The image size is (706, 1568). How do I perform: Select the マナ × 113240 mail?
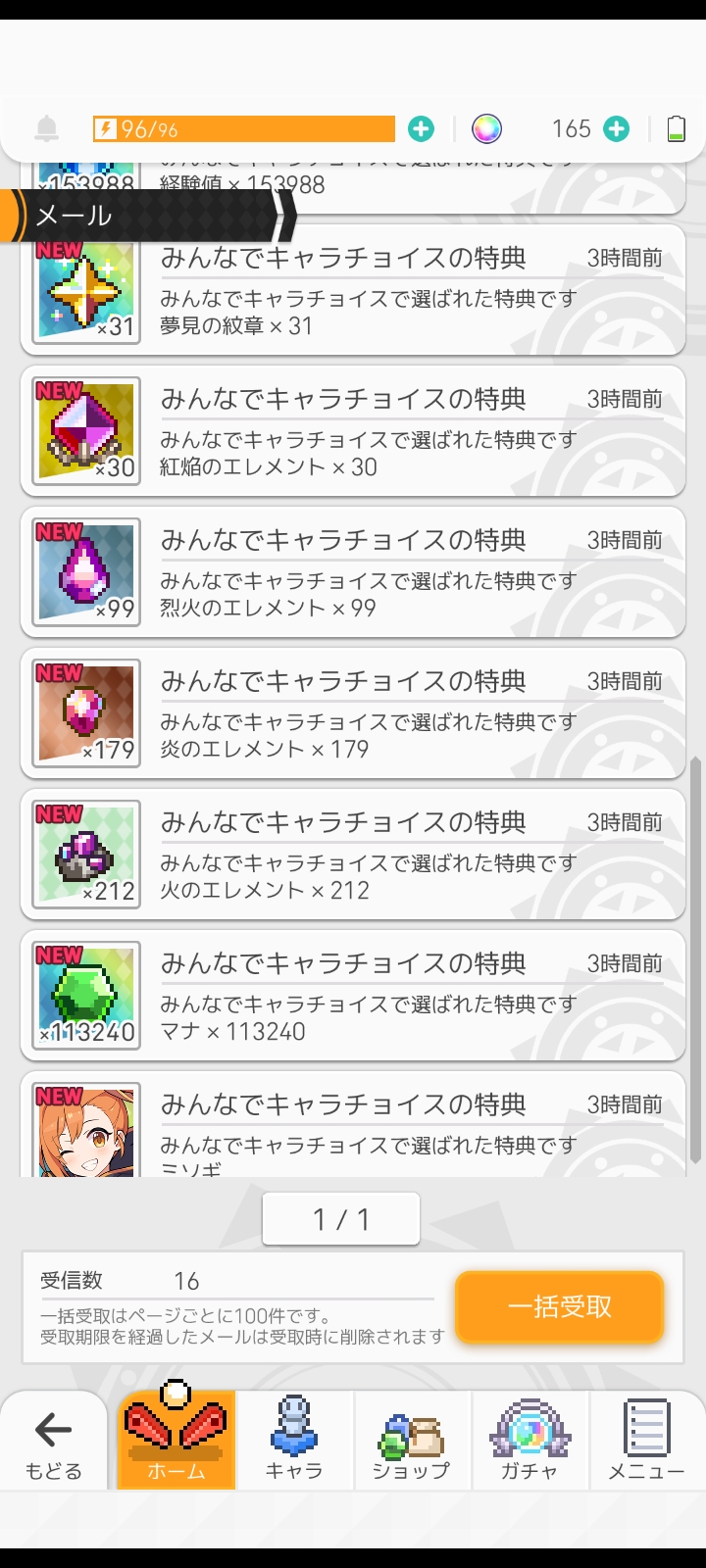click(353, 997)
